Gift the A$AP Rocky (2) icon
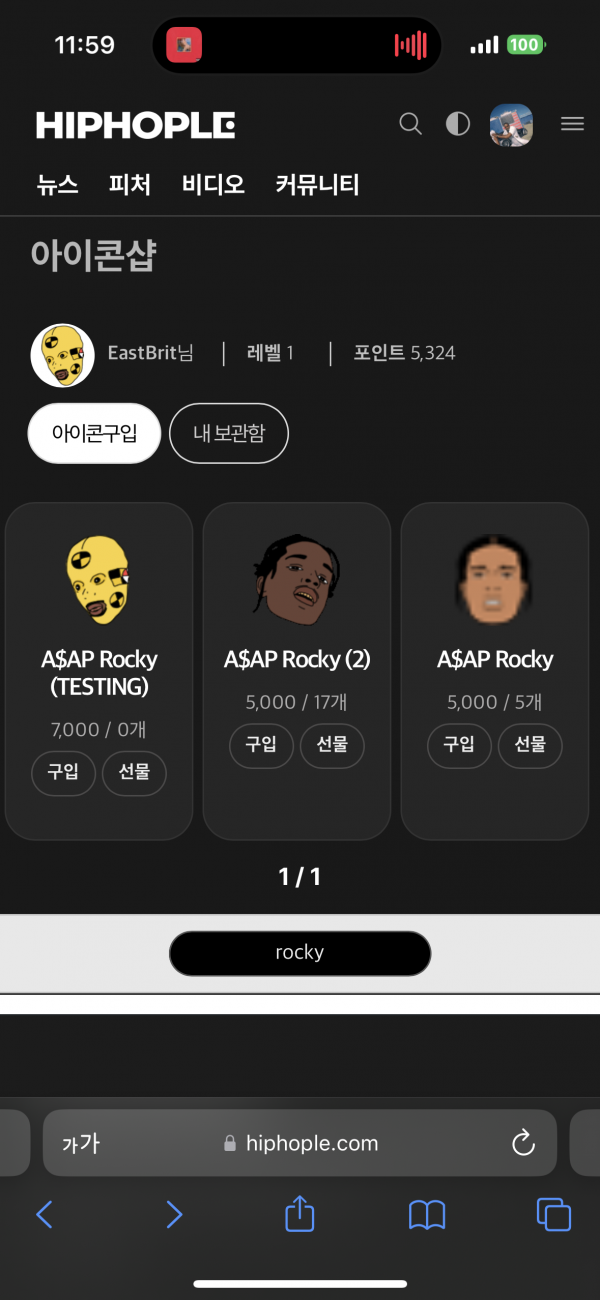The image size is (600, 1300). pos(332,746)
